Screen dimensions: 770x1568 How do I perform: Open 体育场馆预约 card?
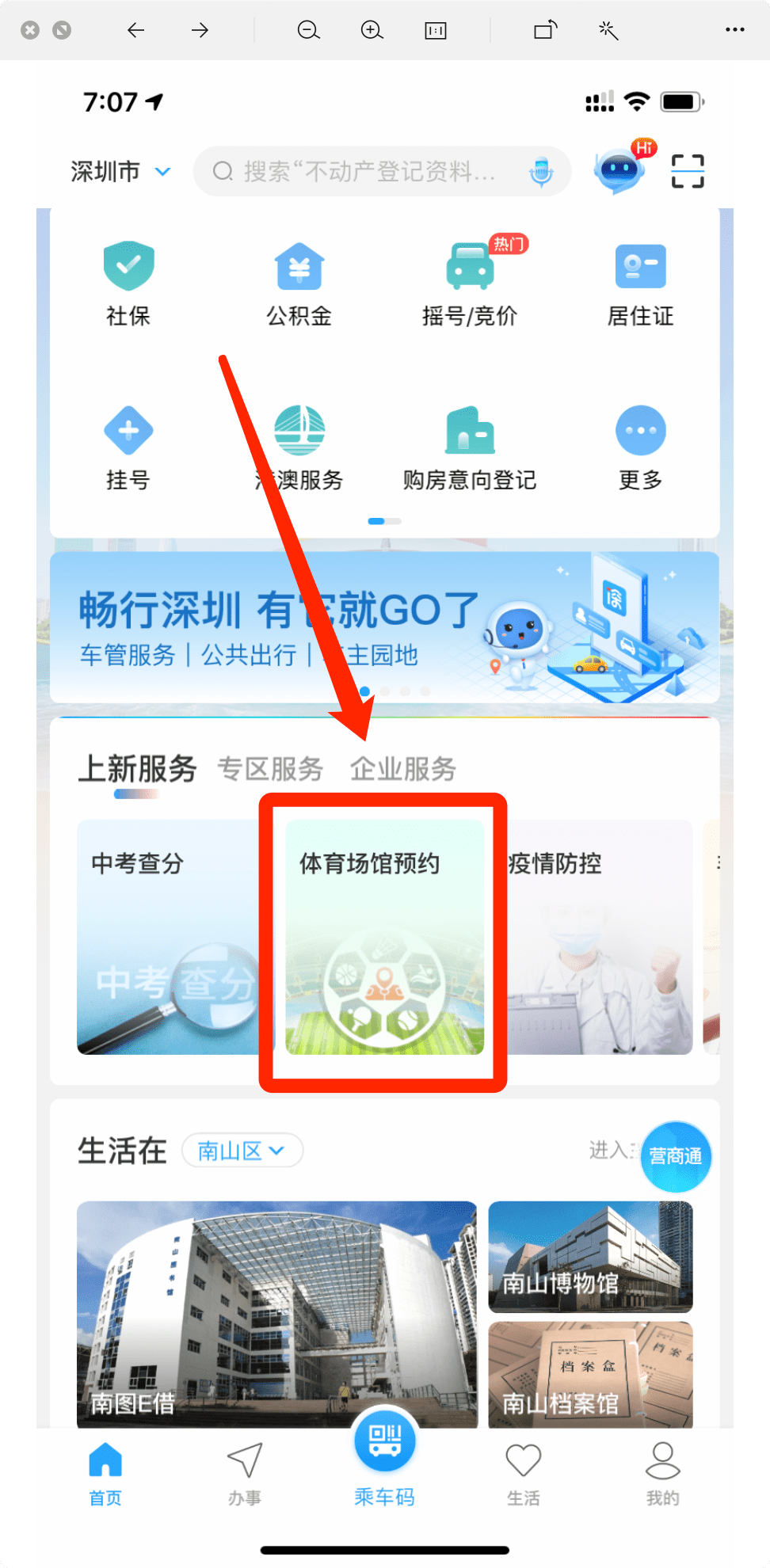(384, 937)
